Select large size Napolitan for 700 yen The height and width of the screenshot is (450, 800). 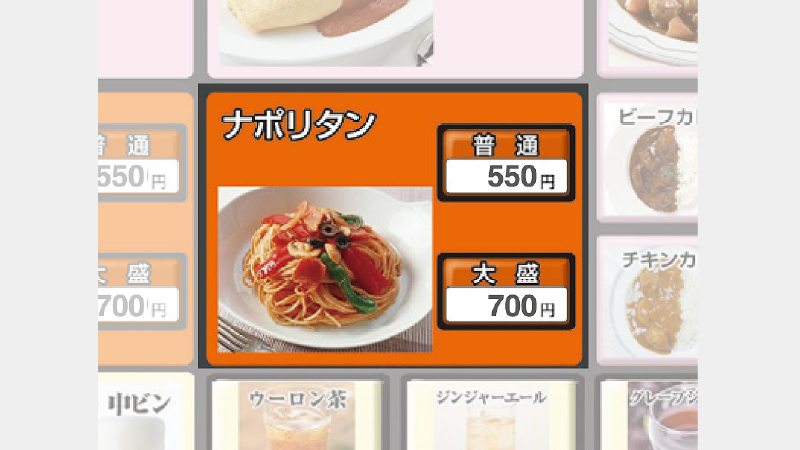point(506,291)
